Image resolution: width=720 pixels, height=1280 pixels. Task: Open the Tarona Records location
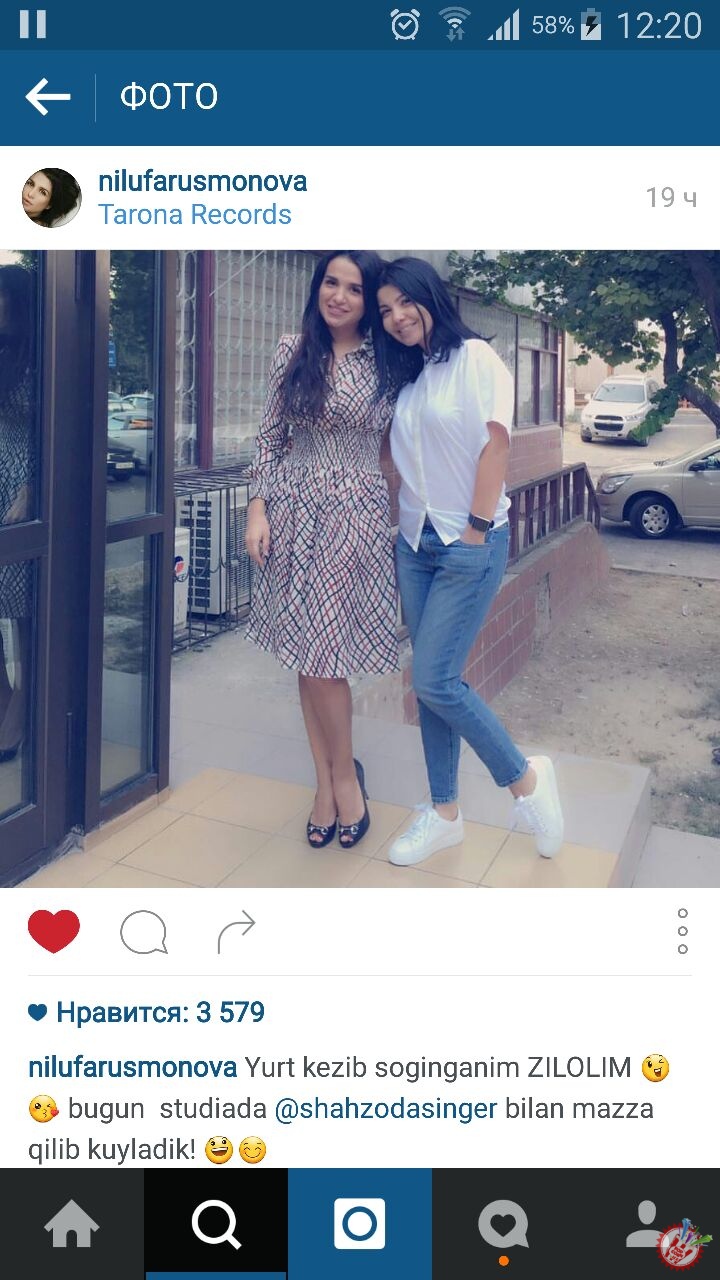(x=195, y=215)
